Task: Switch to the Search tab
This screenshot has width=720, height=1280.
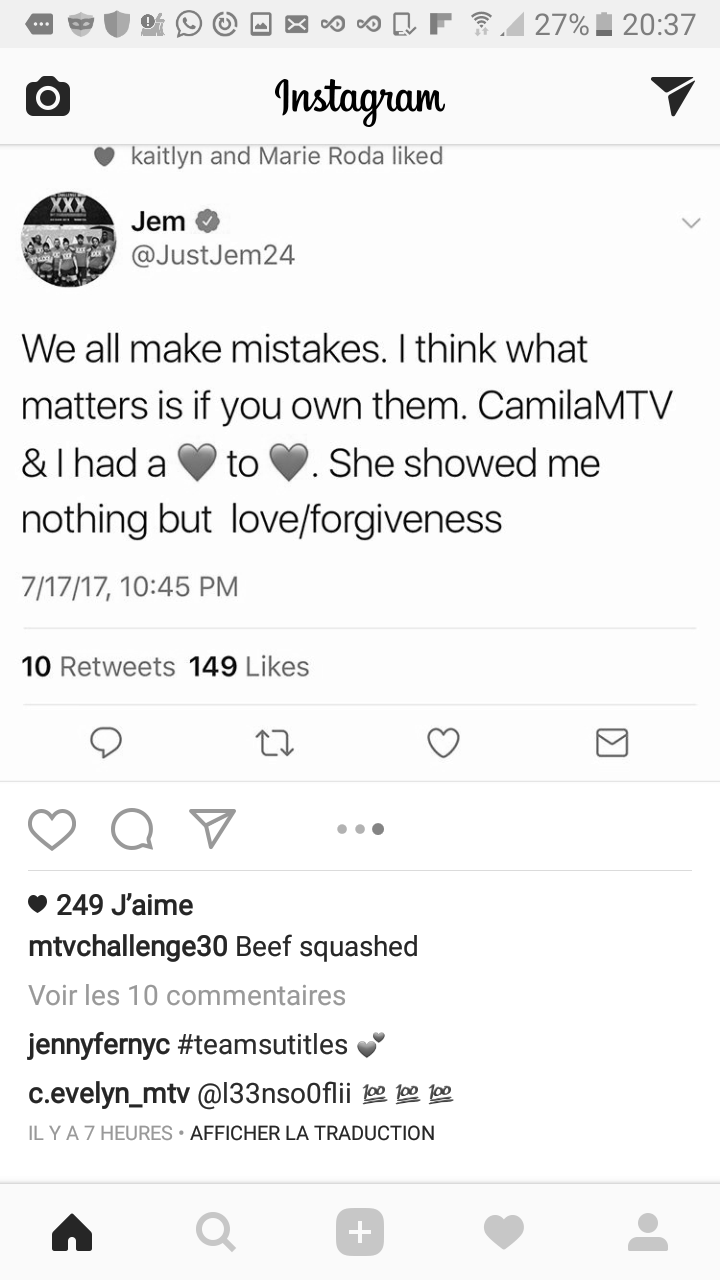Action: click(216, 1232)
